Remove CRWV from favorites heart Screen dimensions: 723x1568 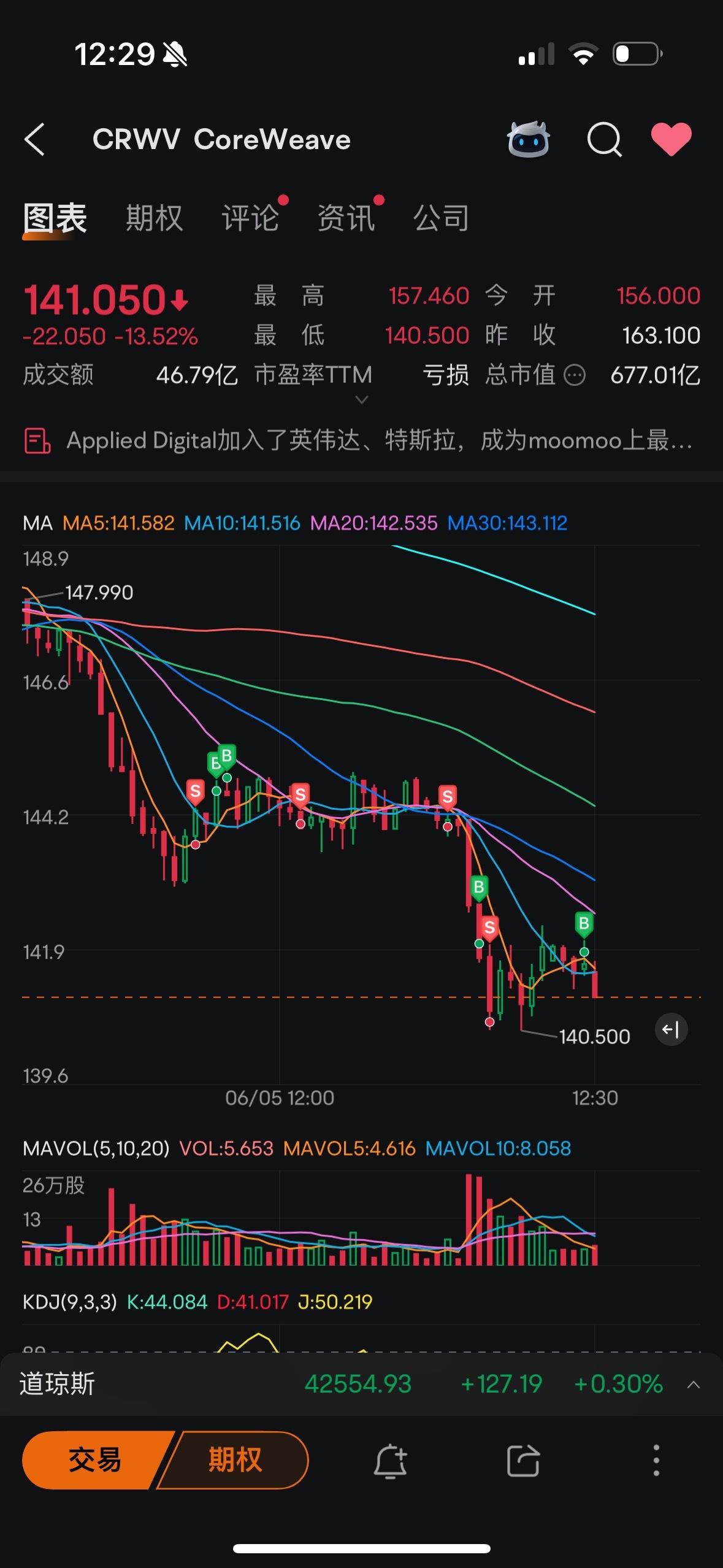pos(671,139)
